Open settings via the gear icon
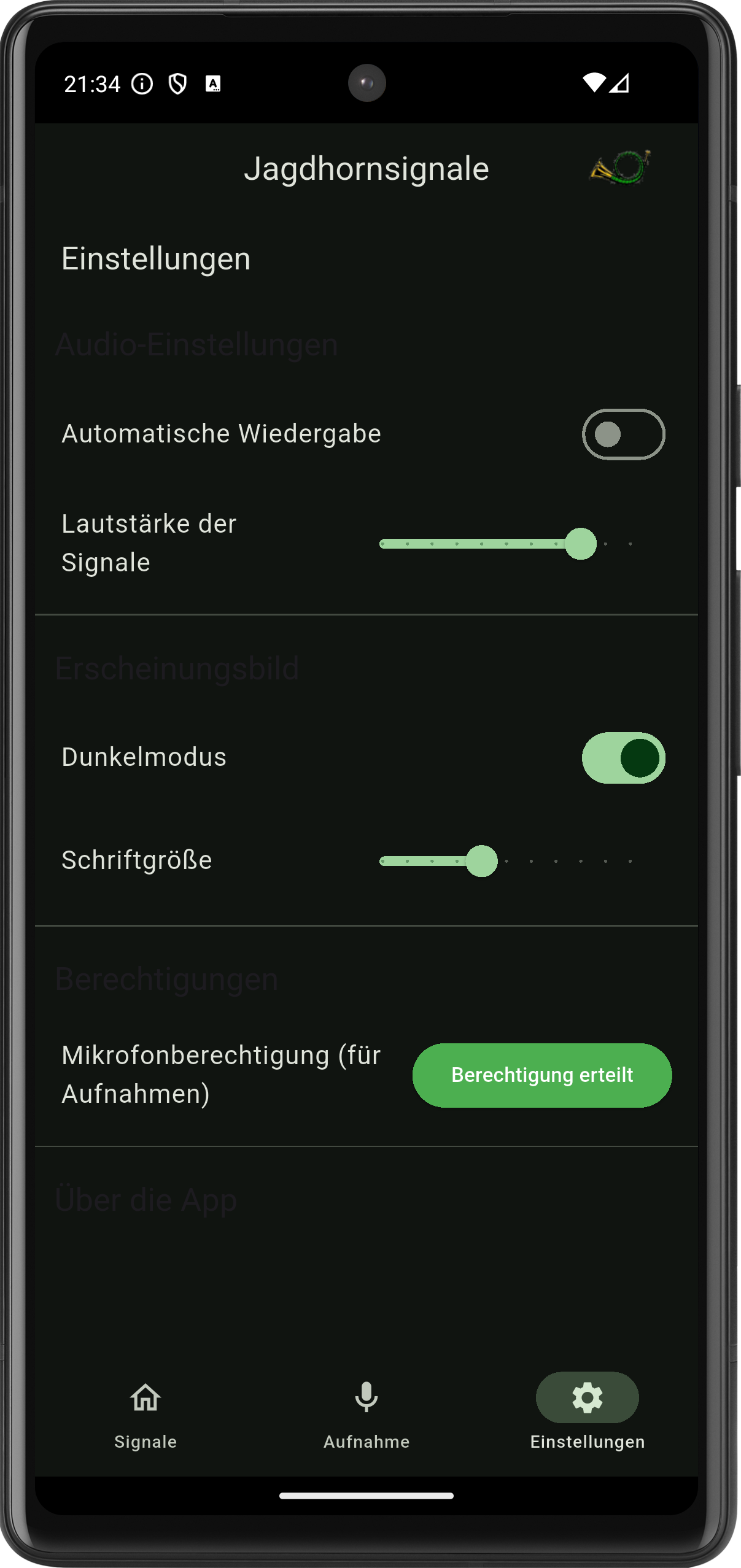The height and width of the screenshot is (1568, 741). 588,1398
